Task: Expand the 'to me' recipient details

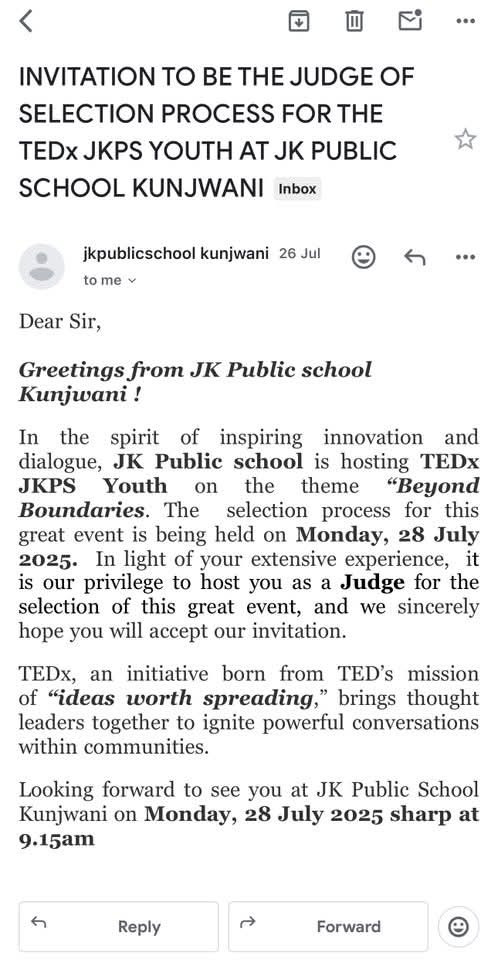Action: click(x=110, y=280)
